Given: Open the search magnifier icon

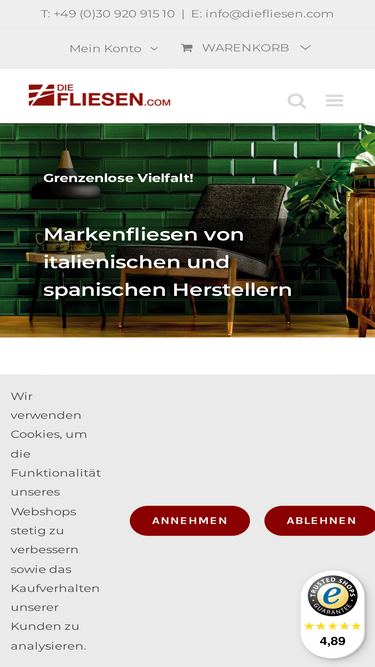Looking at the screenshot, I should point(297,101).
